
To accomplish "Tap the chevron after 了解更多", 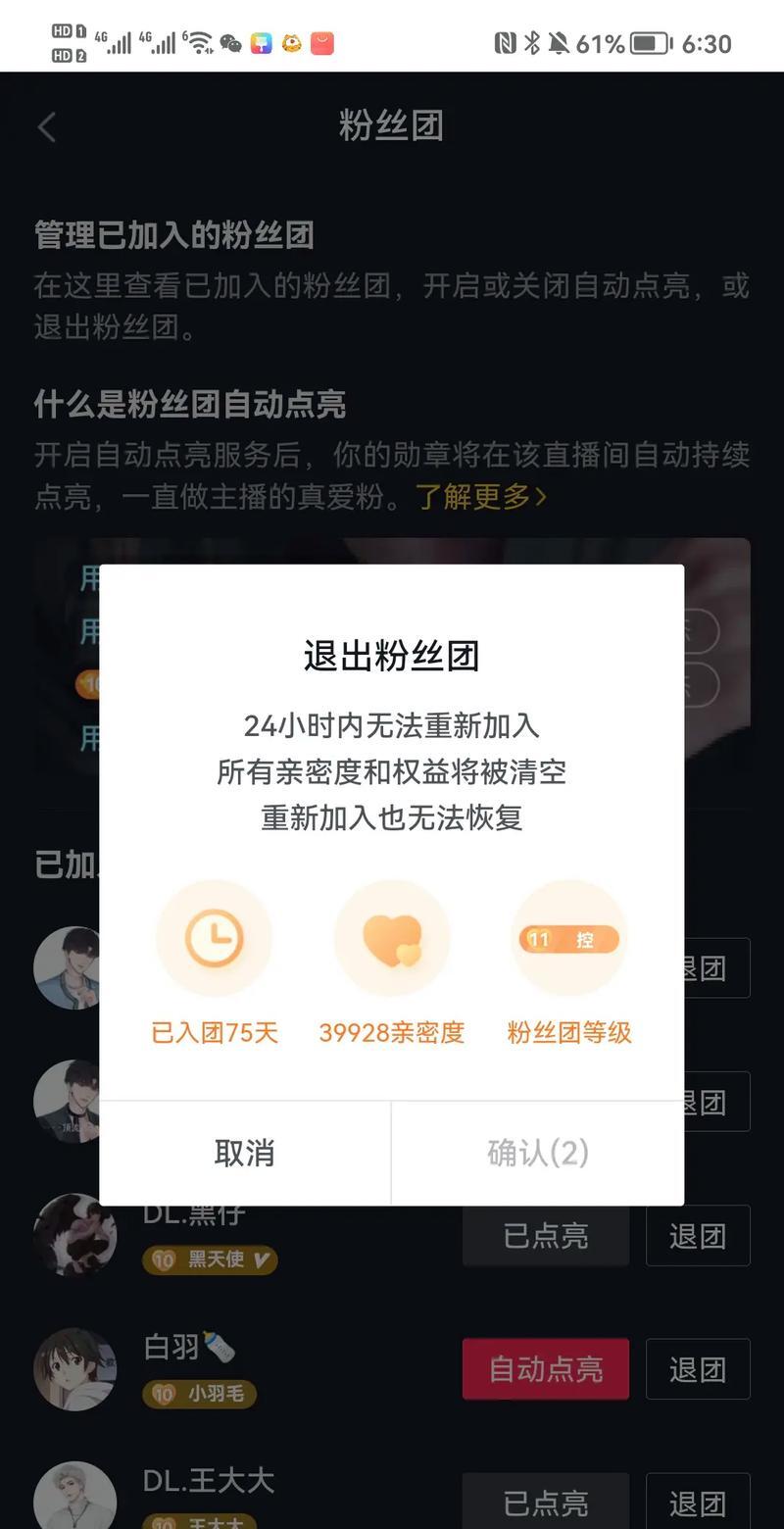I will click(x=541, y=498).
